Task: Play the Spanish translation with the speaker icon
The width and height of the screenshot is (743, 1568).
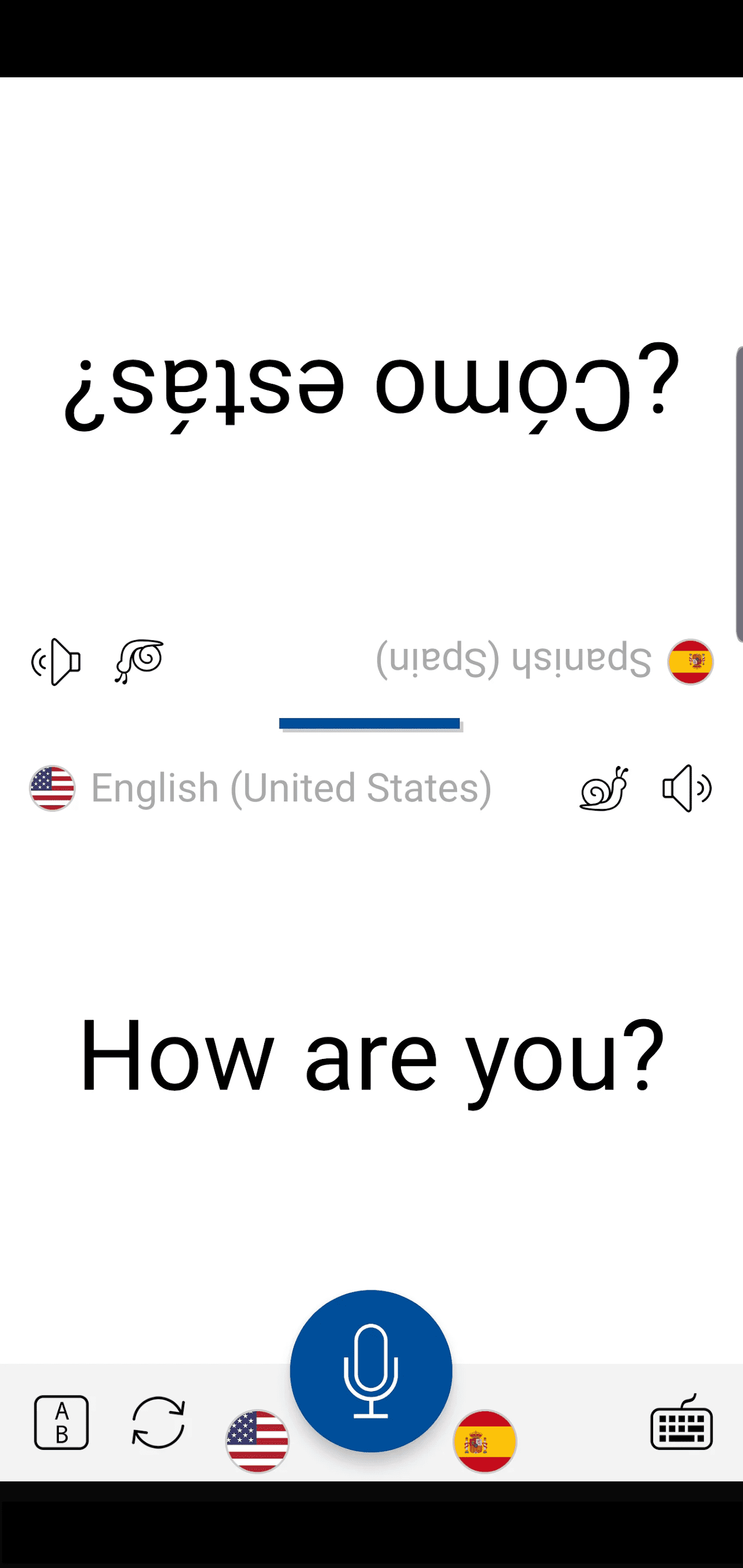Action: pos(56,661)
